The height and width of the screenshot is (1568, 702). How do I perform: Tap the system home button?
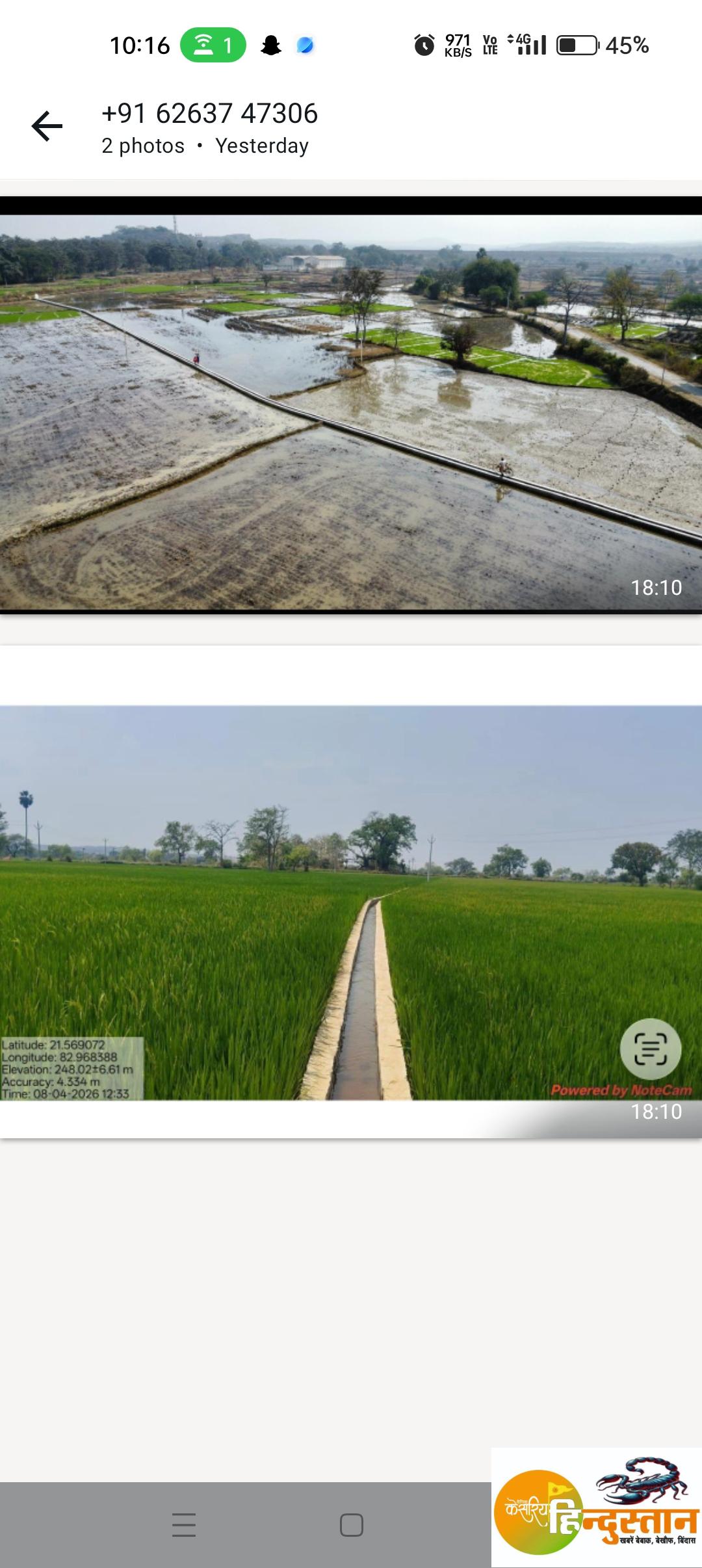[351, 1524]
